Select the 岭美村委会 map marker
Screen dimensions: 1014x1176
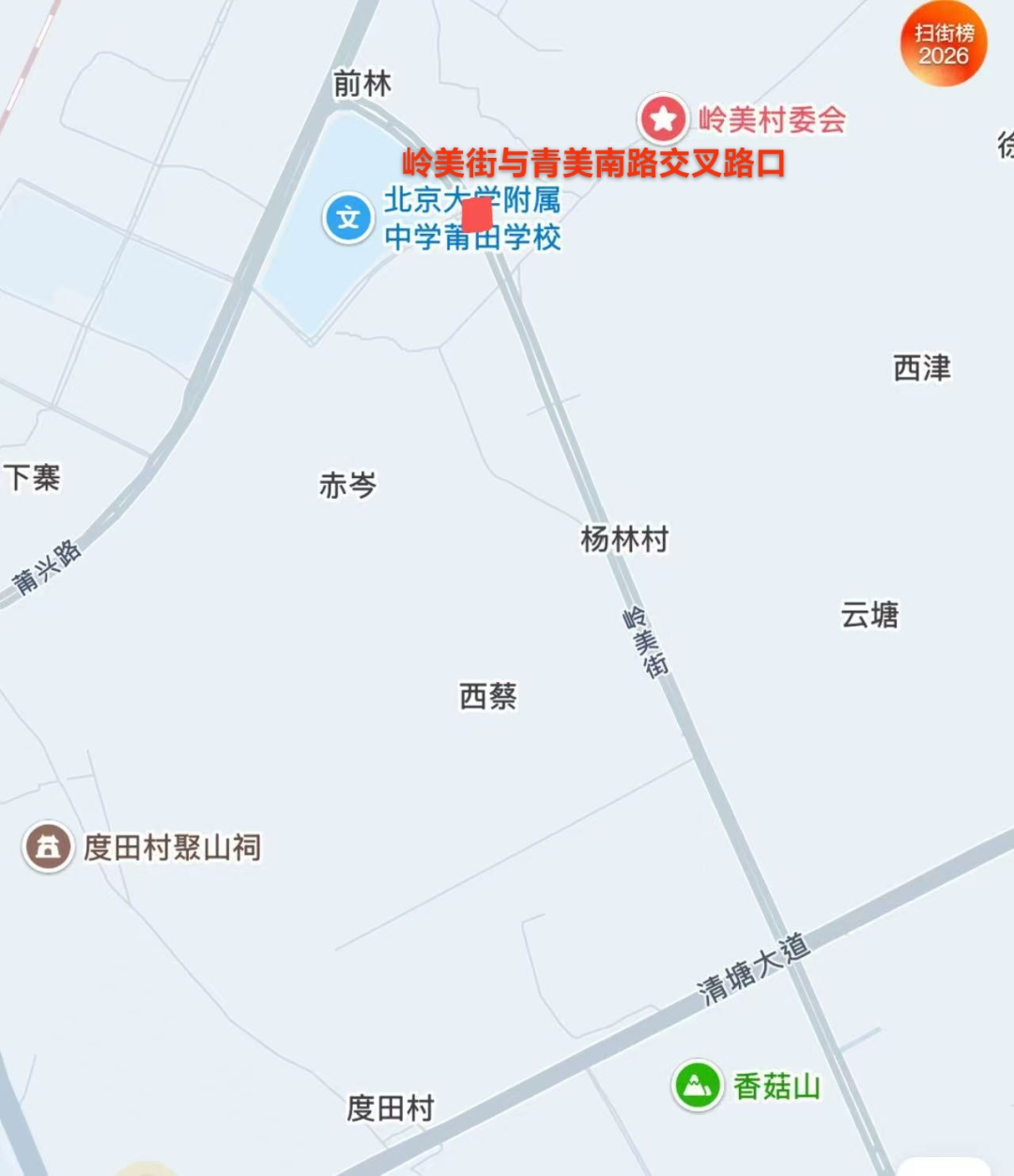[x=664, y=119]
